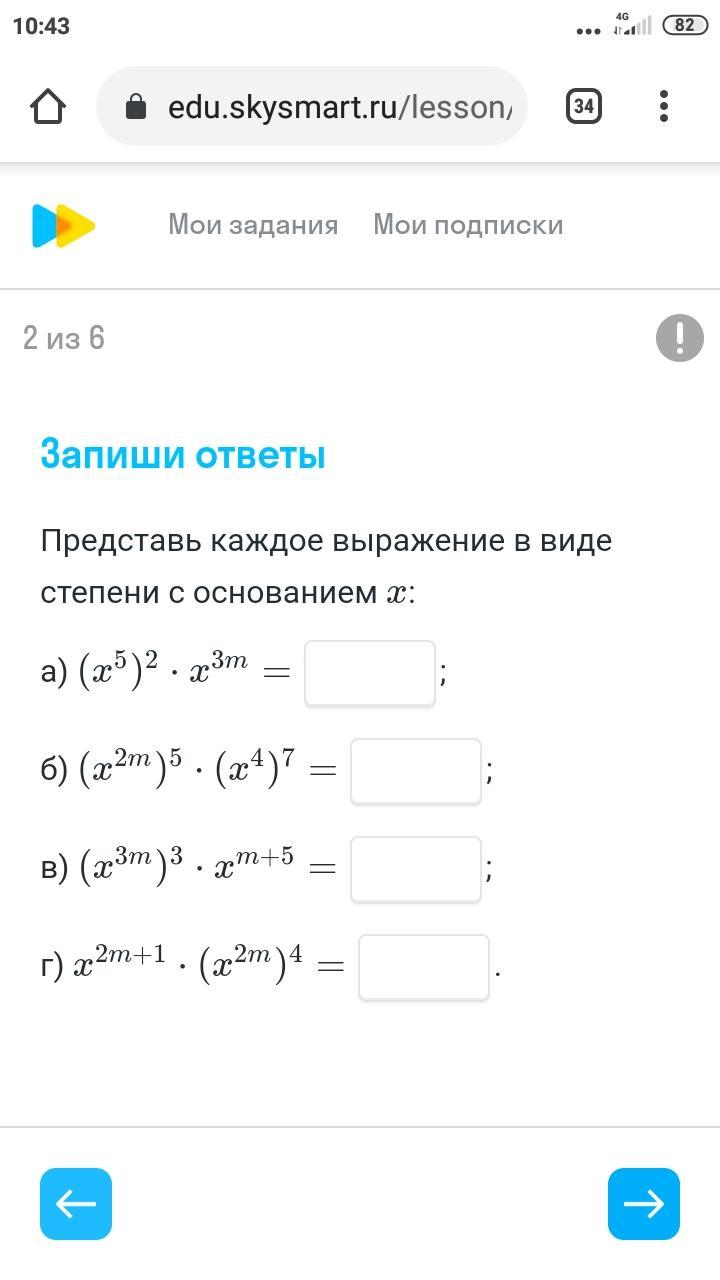
Task: Go back to the previous question
Action: click(x=76, y=1204)
